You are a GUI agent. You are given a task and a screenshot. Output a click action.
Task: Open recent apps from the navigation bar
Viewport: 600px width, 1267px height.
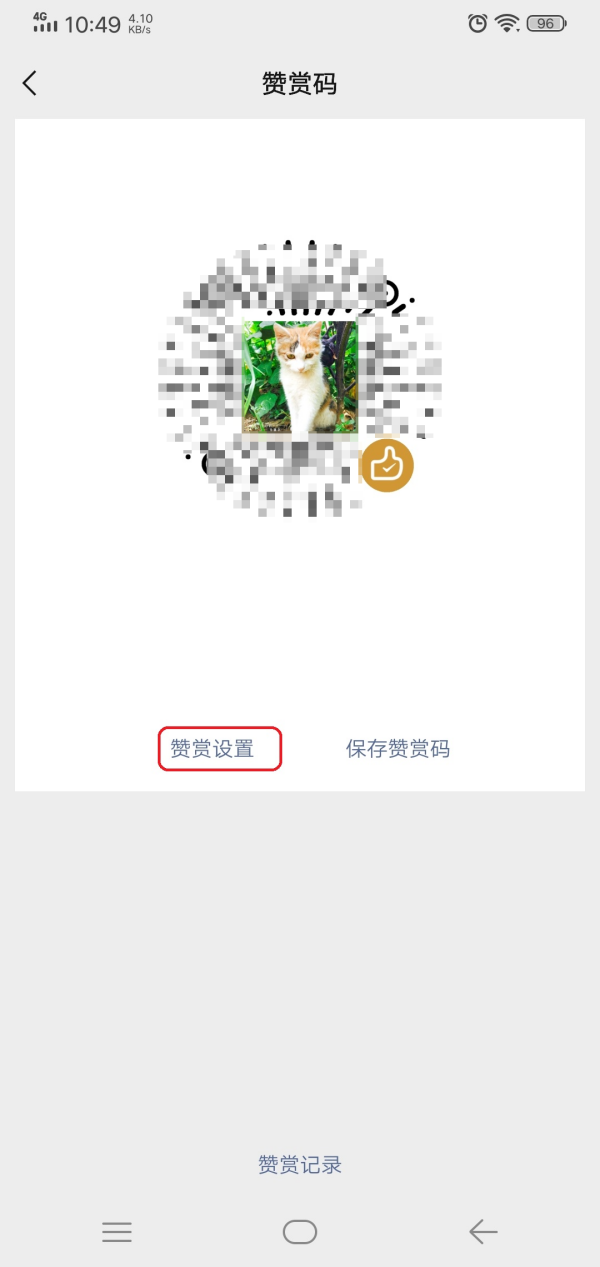point(117,1232)
